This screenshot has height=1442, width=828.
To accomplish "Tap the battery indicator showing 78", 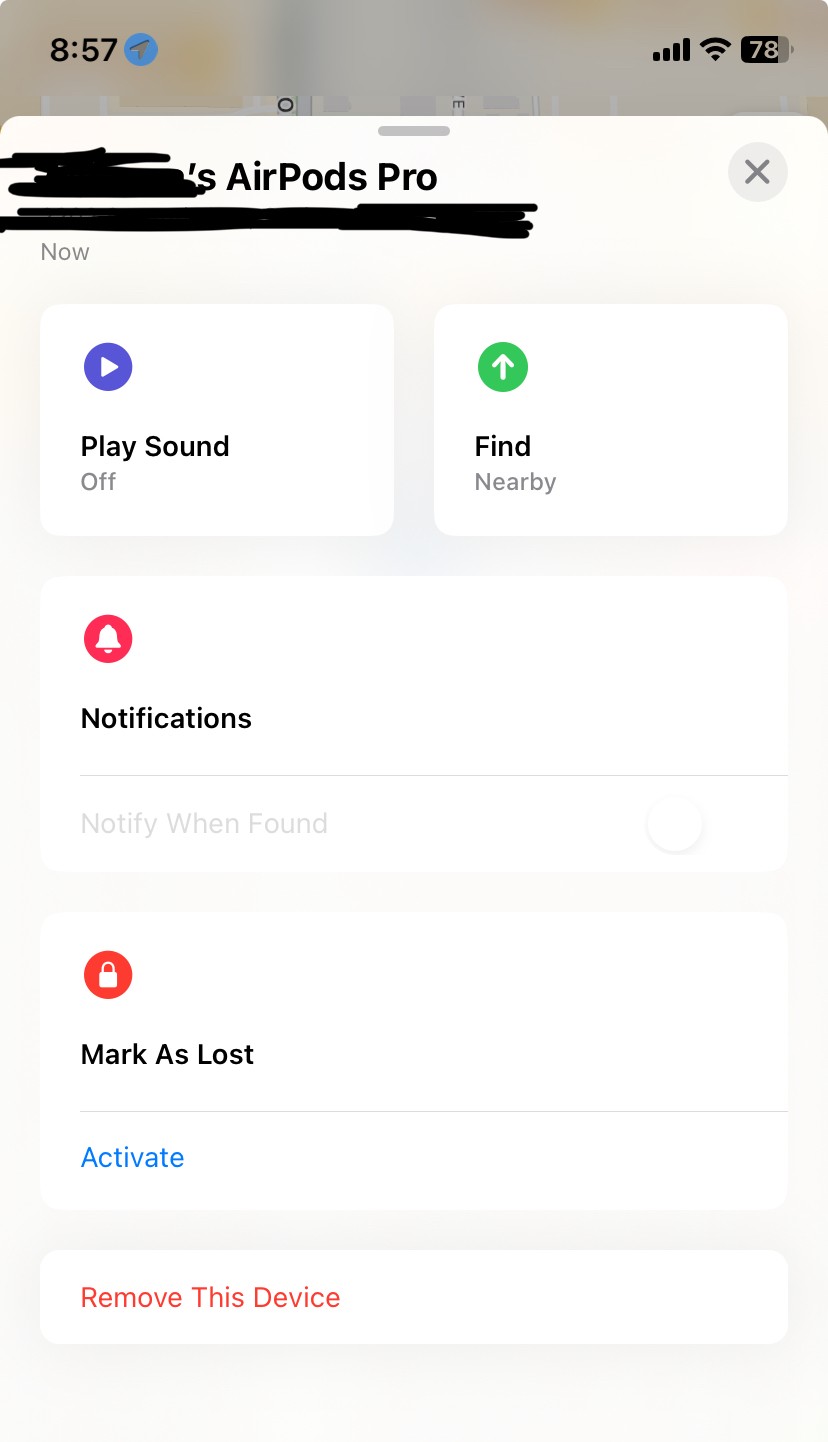I will pos(765,49).
